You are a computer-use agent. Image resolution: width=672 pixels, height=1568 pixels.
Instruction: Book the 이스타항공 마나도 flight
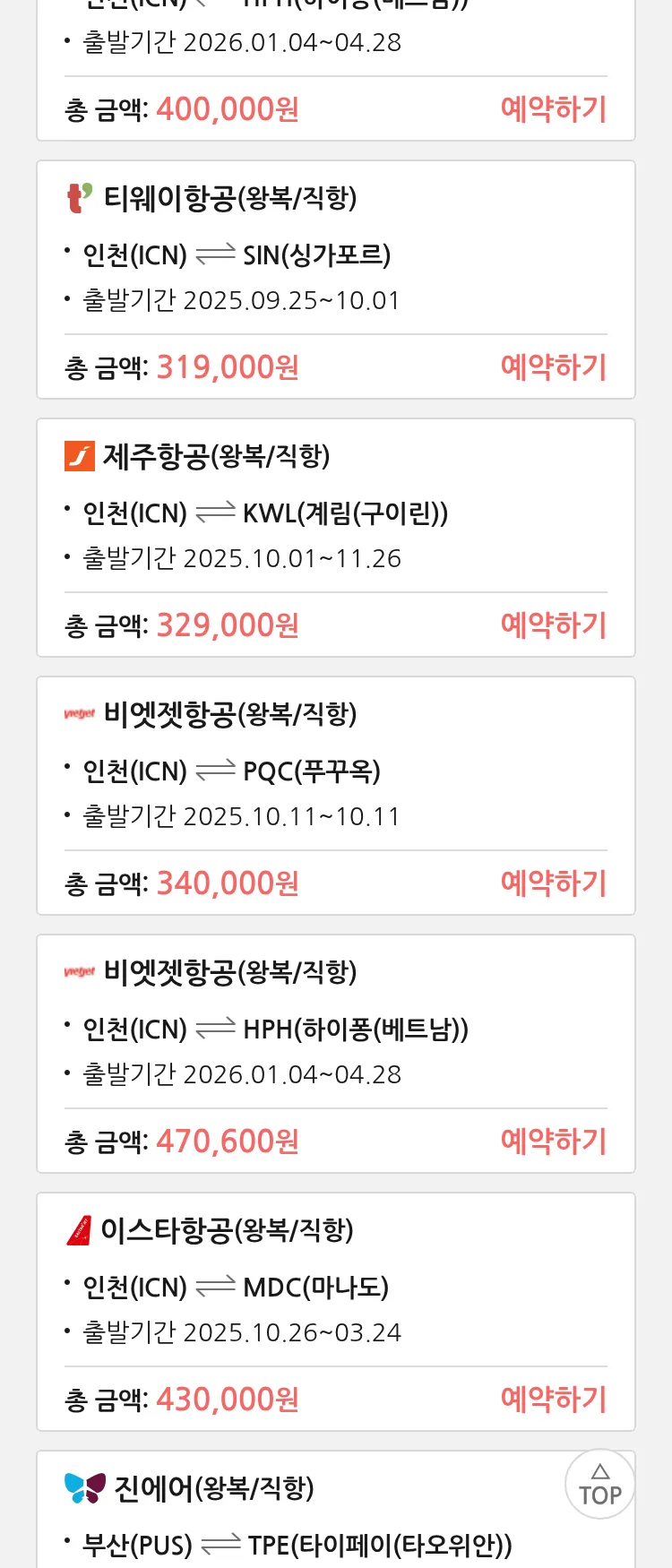(x=553, y=1400)
